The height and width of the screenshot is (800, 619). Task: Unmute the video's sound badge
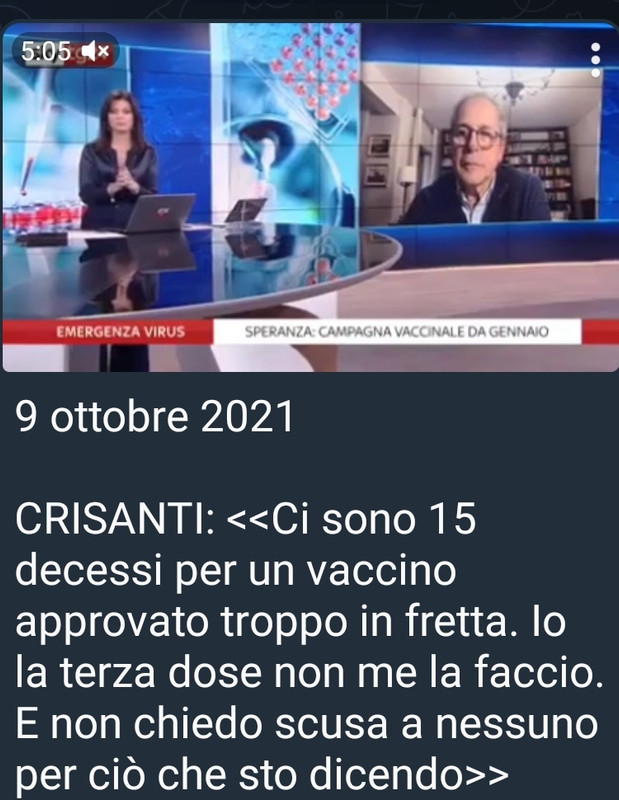pyautogui.click(x=98, y=50)
